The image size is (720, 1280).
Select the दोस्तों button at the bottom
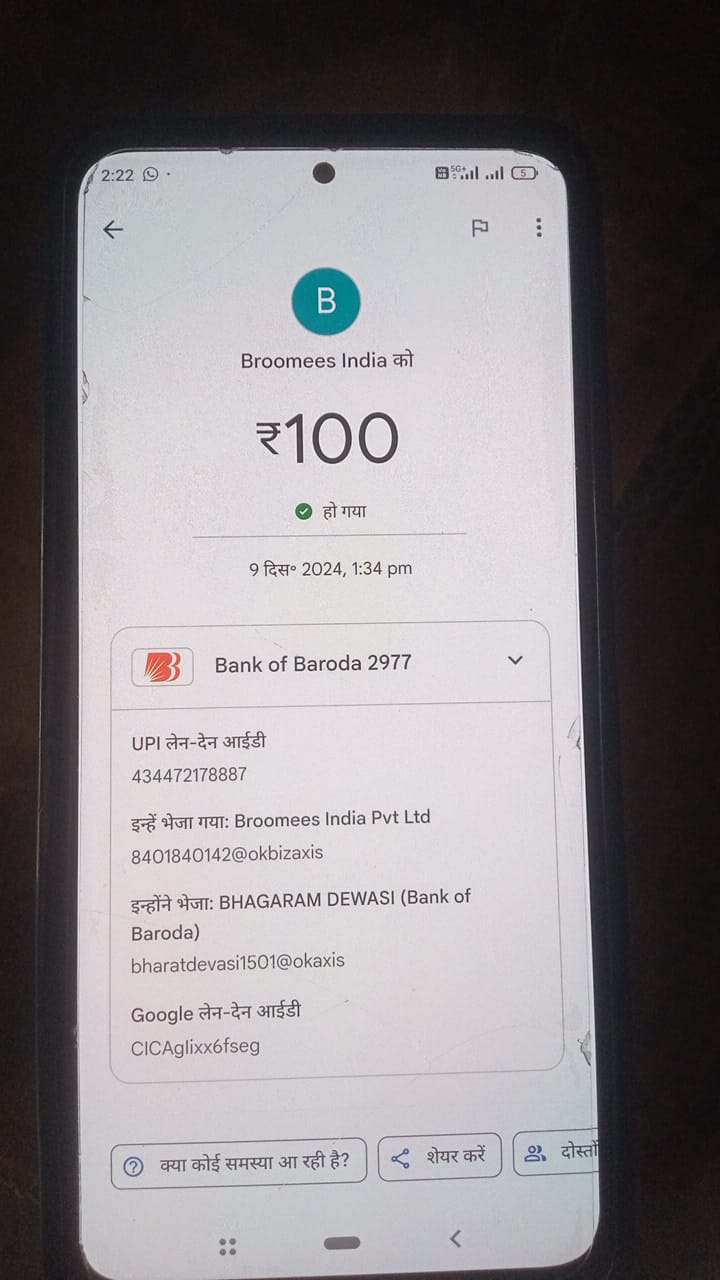point(555,1153)
